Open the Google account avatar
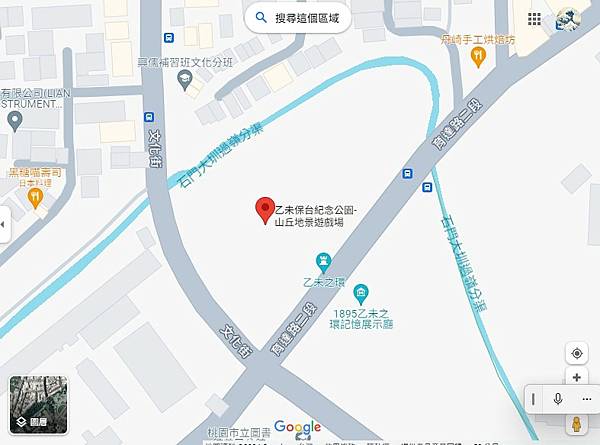The image size is (600, 445). [x=569, y=19]
